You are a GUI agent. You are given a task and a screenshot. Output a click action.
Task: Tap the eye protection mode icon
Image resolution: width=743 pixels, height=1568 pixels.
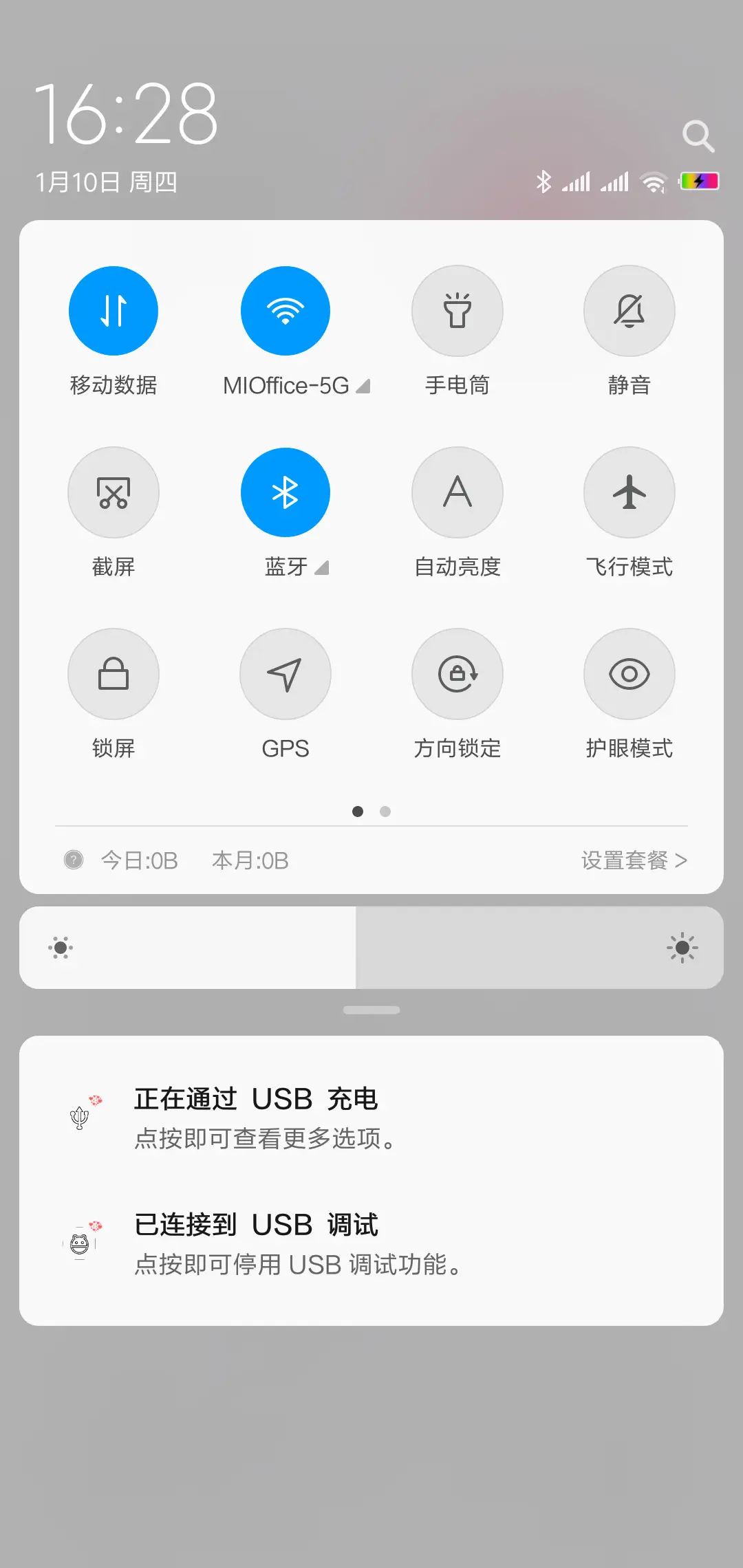click(629, 674)
